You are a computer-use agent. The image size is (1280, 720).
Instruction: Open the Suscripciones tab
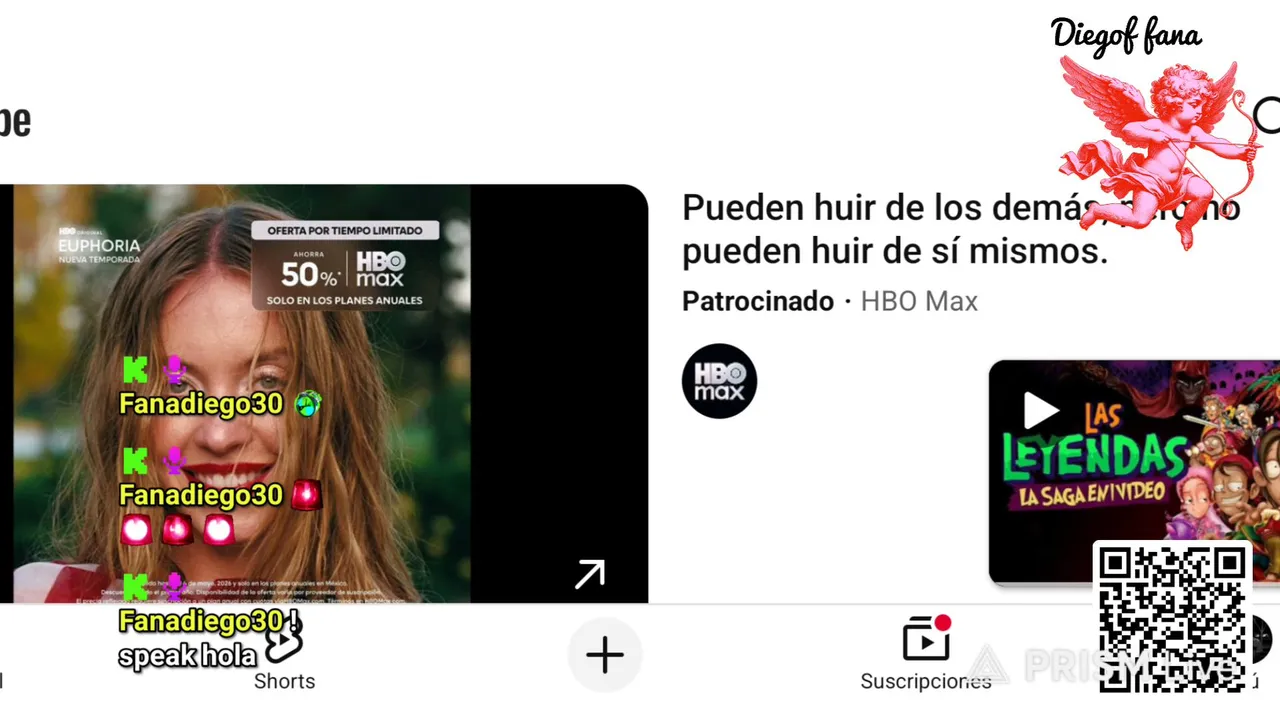pos(926,655)
